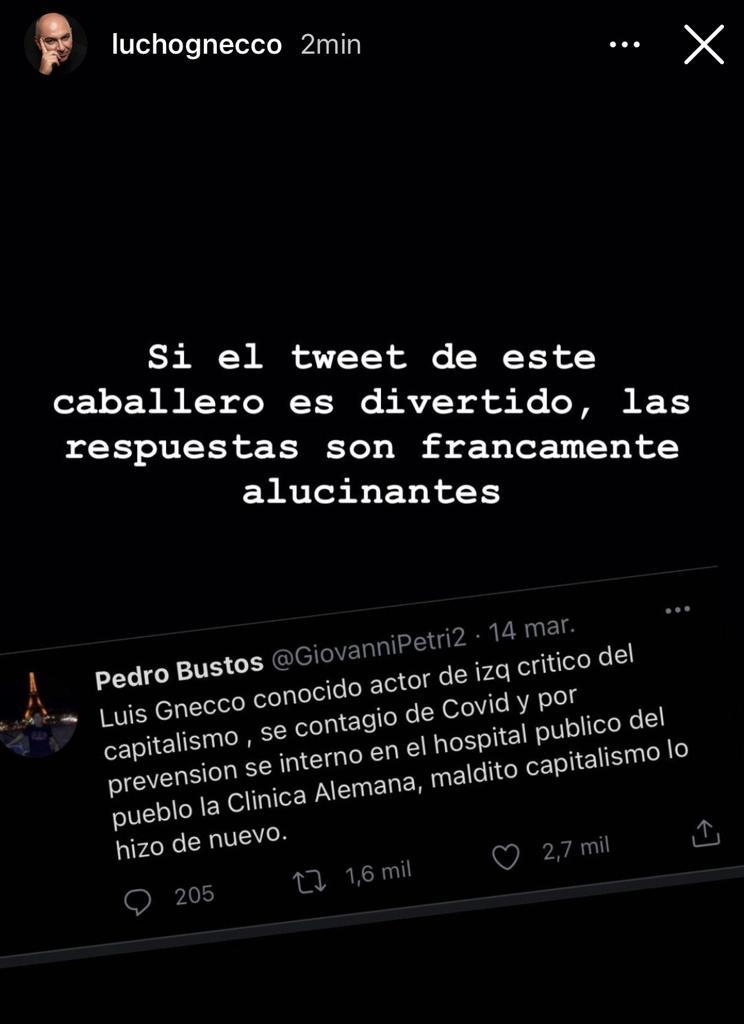Toggle the heart to like the tweet
Image resolution: width=744 pixels, height=1024 pixels.
[506, 856]
